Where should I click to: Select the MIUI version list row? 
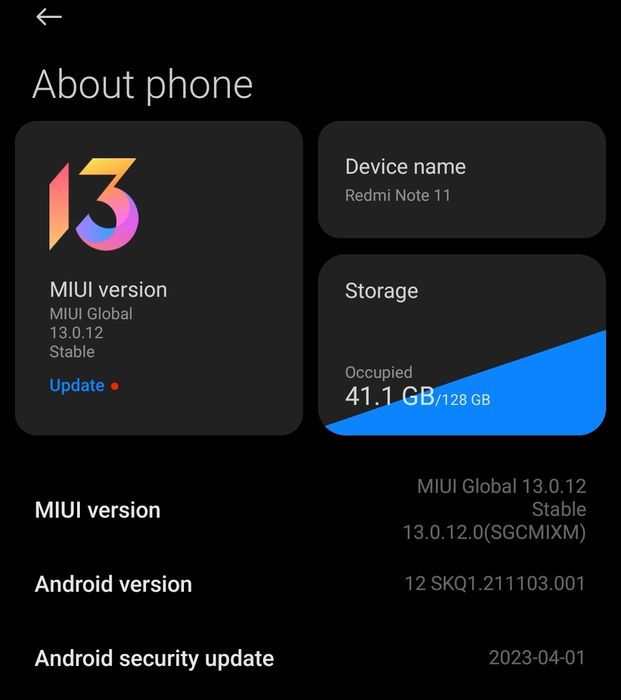310,510
